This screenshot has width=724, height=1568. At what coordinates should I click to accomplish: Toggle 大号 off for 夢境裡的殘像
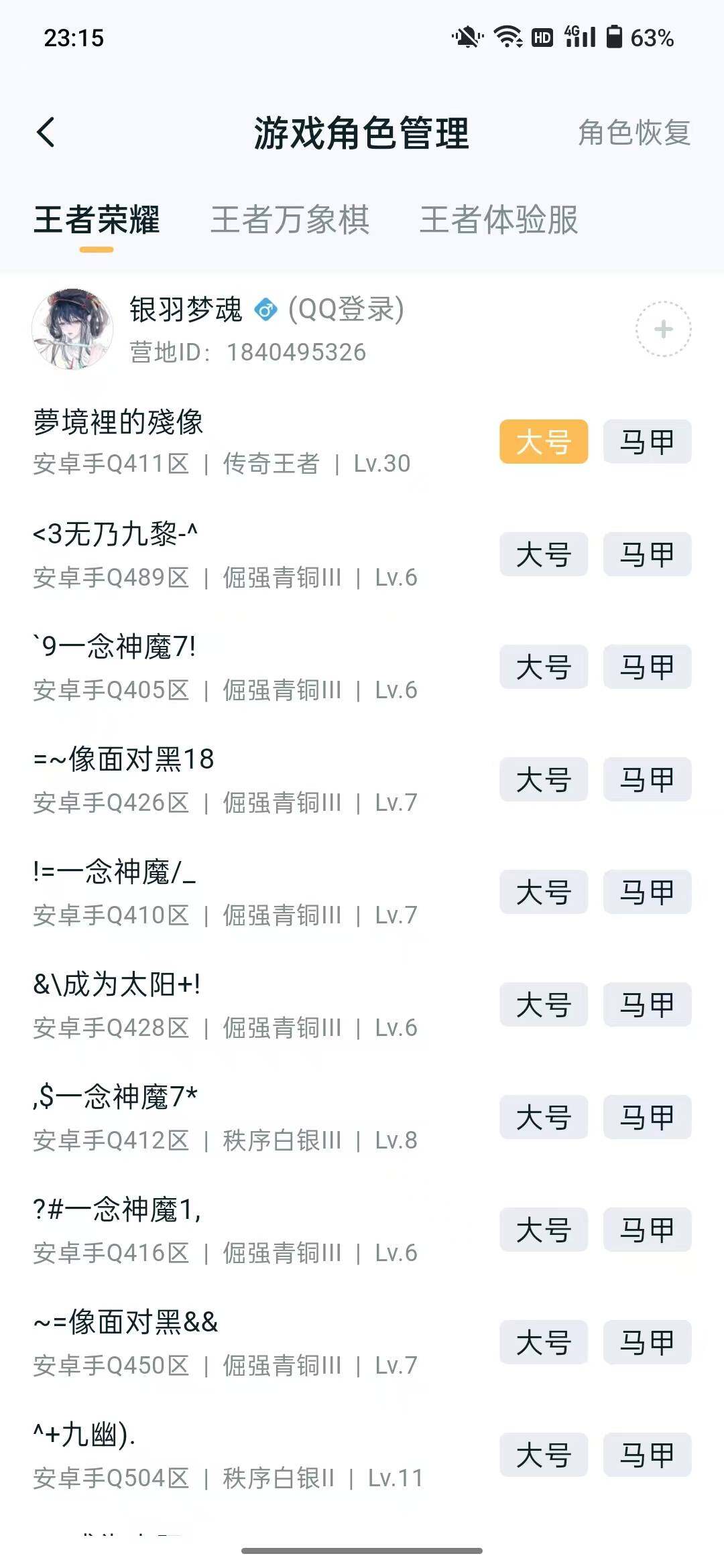point(543,442)
